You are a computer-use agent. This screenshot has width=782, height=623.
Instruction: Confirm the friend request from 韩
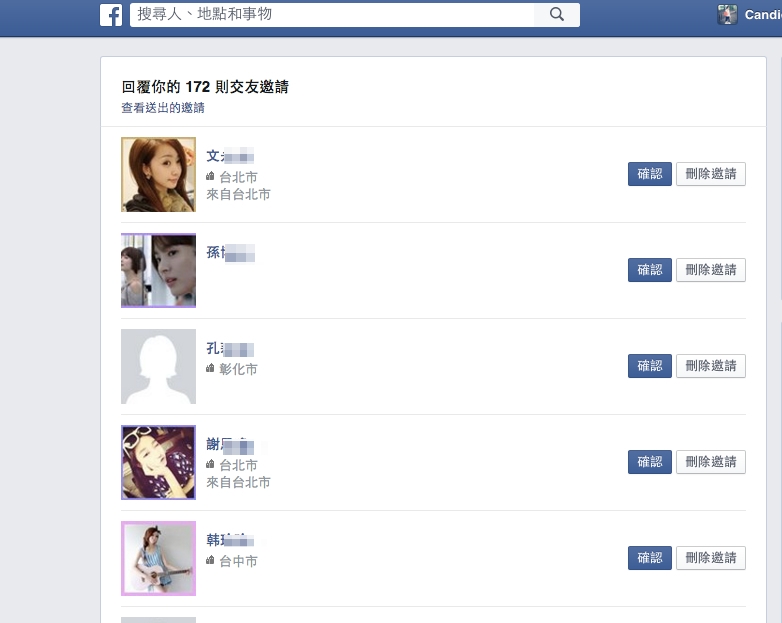click(650, 558)
